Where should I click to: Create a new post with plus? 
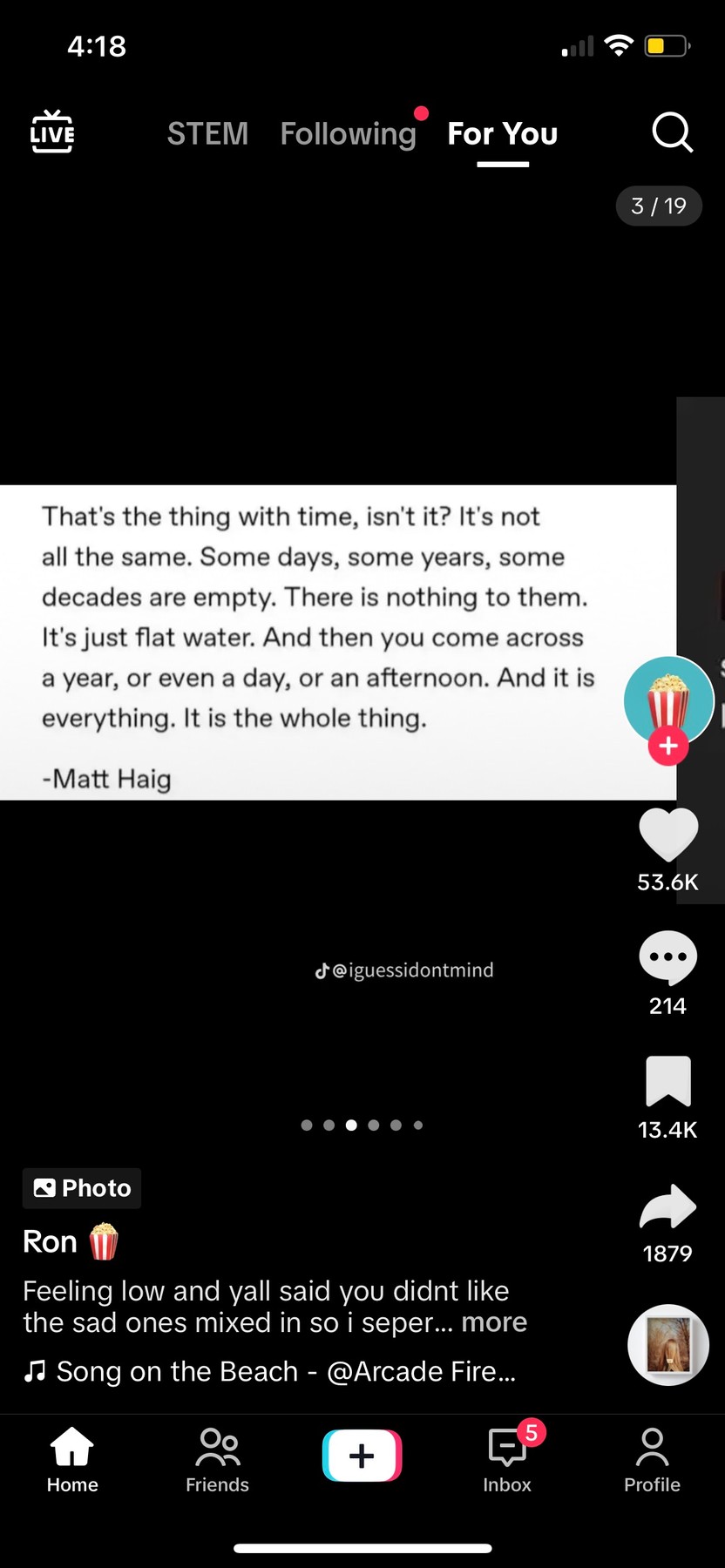pyautogui.click(x=362, y=1456)
